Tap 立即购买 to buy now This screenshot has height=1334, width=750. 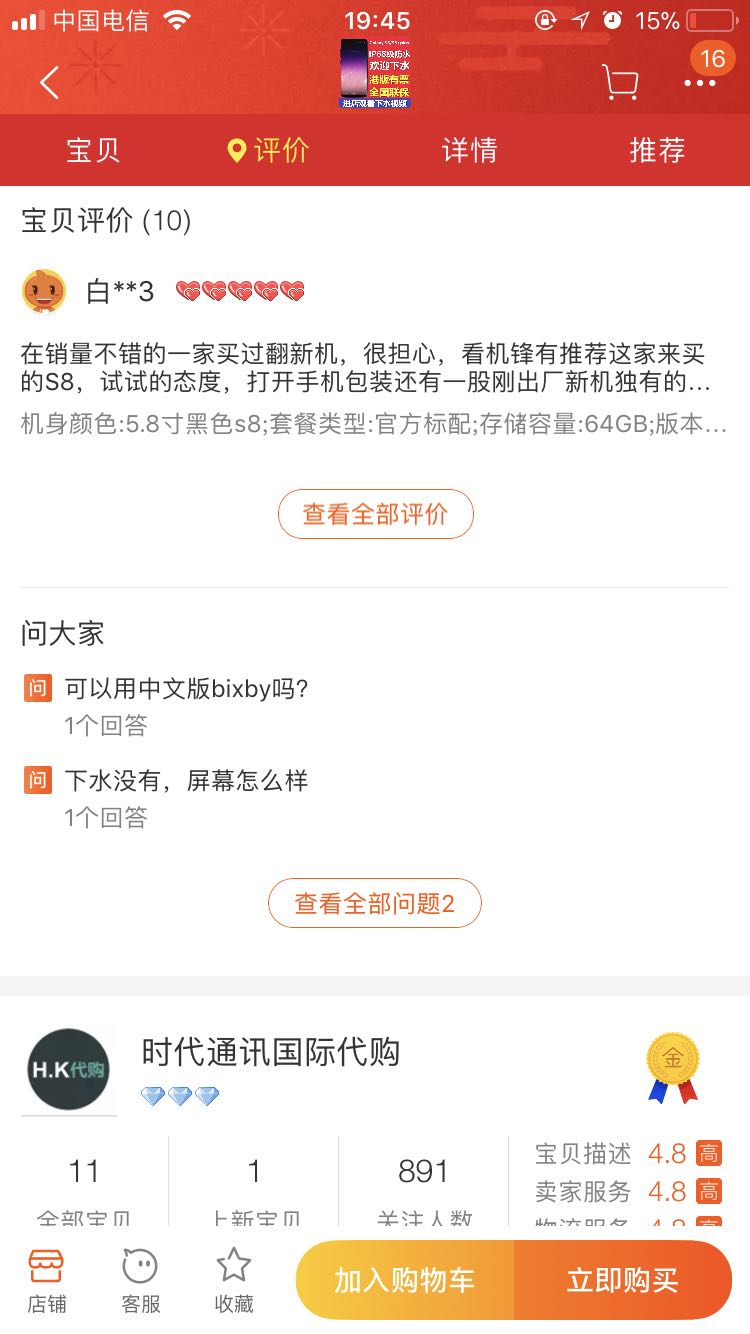[x=622, y=1280]
